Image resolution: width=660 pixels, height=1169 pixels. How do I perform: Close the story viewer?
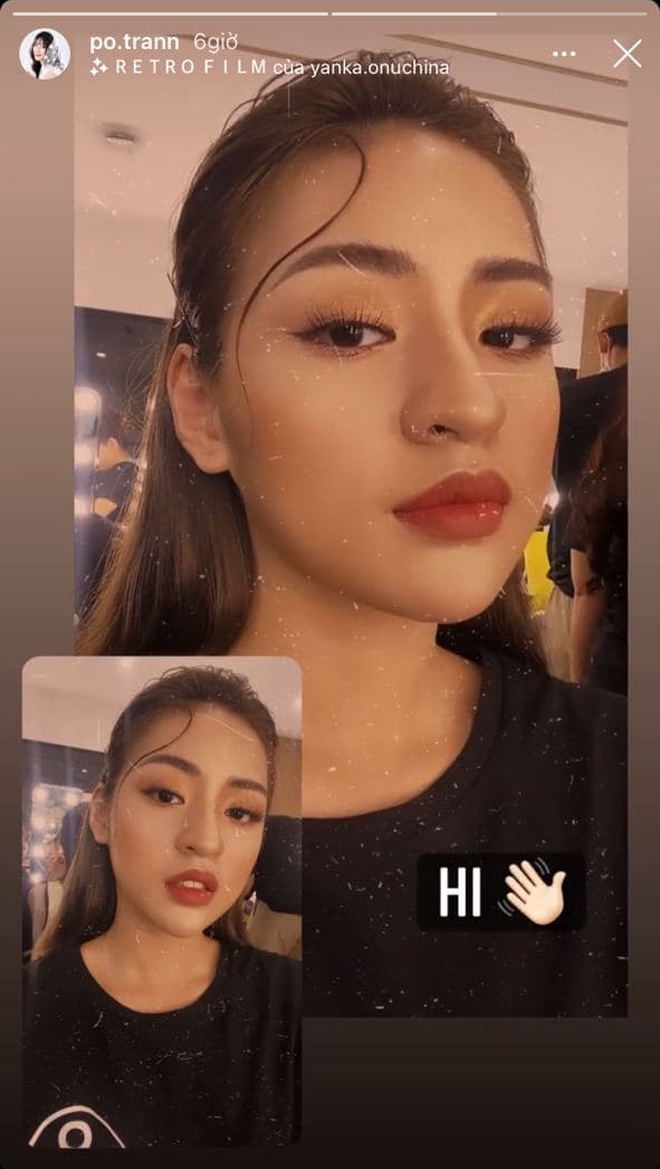click(x=627, y=53)
